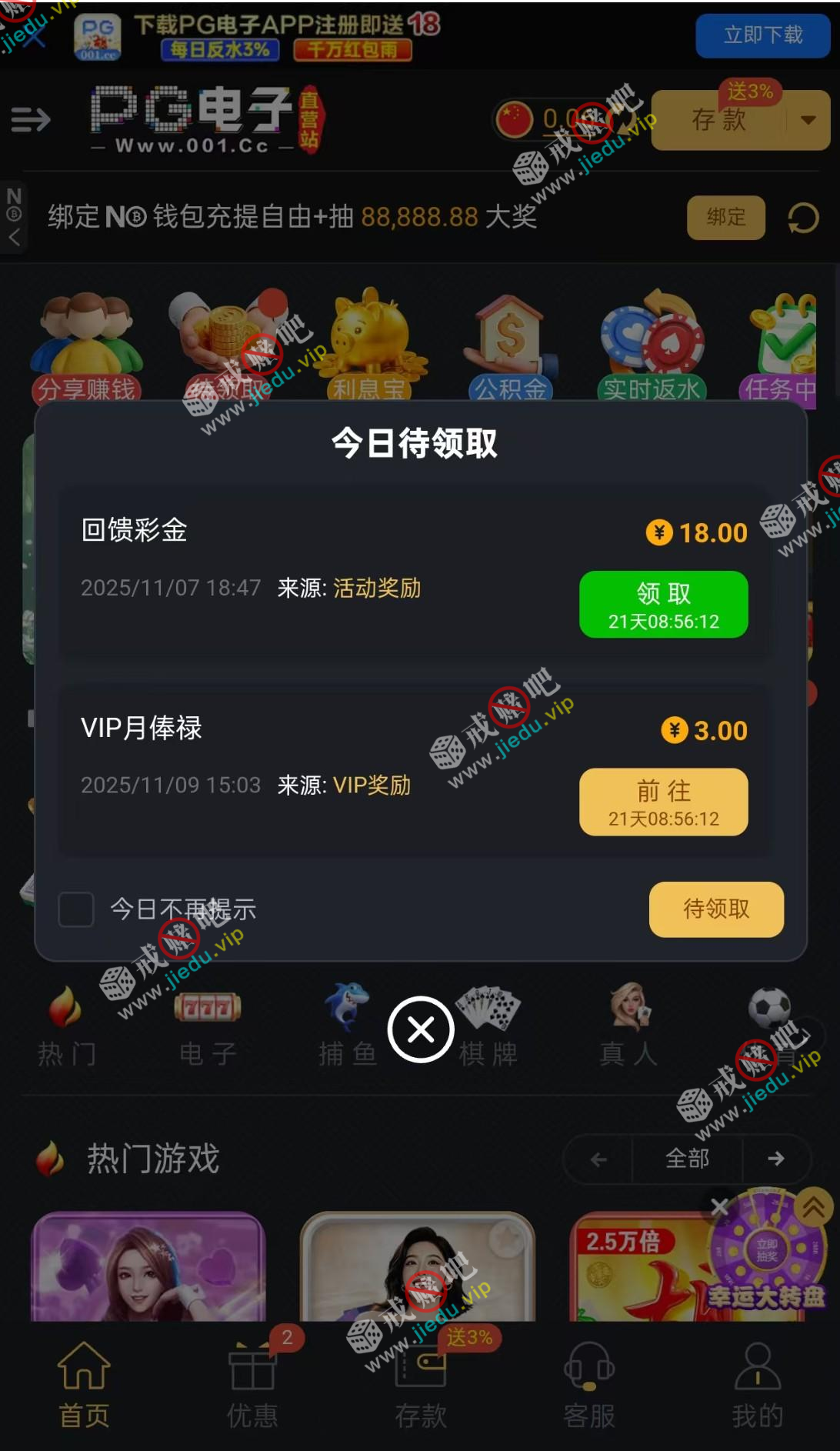The width and height of the screenshot is (840, 1451).
Task: Open the 实时返水 shortcut
Action: pyautogui.click(x=652, y=348)
